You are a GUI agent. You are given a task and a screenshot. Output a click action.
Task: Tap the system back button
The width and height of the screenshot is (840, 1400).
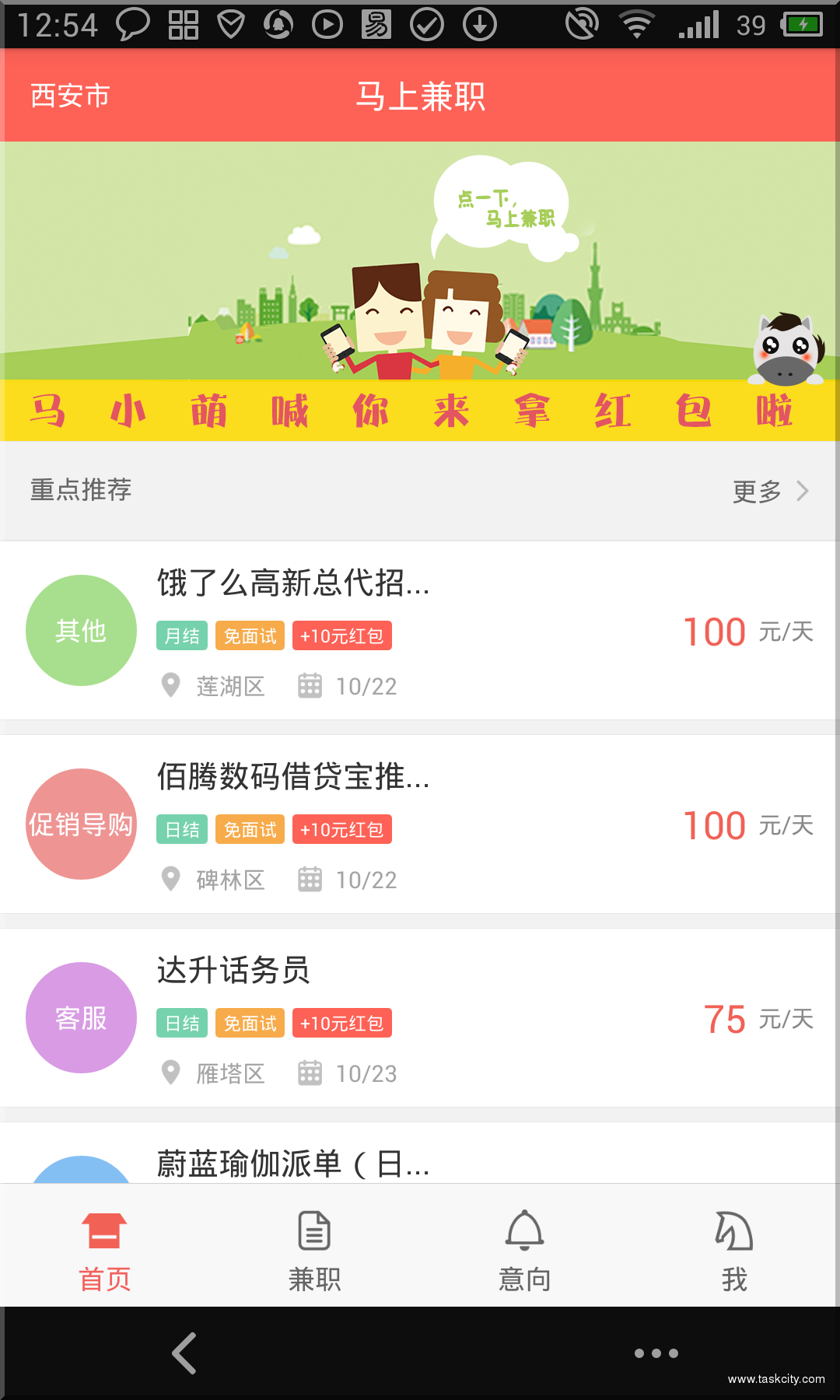(184, 1353)
